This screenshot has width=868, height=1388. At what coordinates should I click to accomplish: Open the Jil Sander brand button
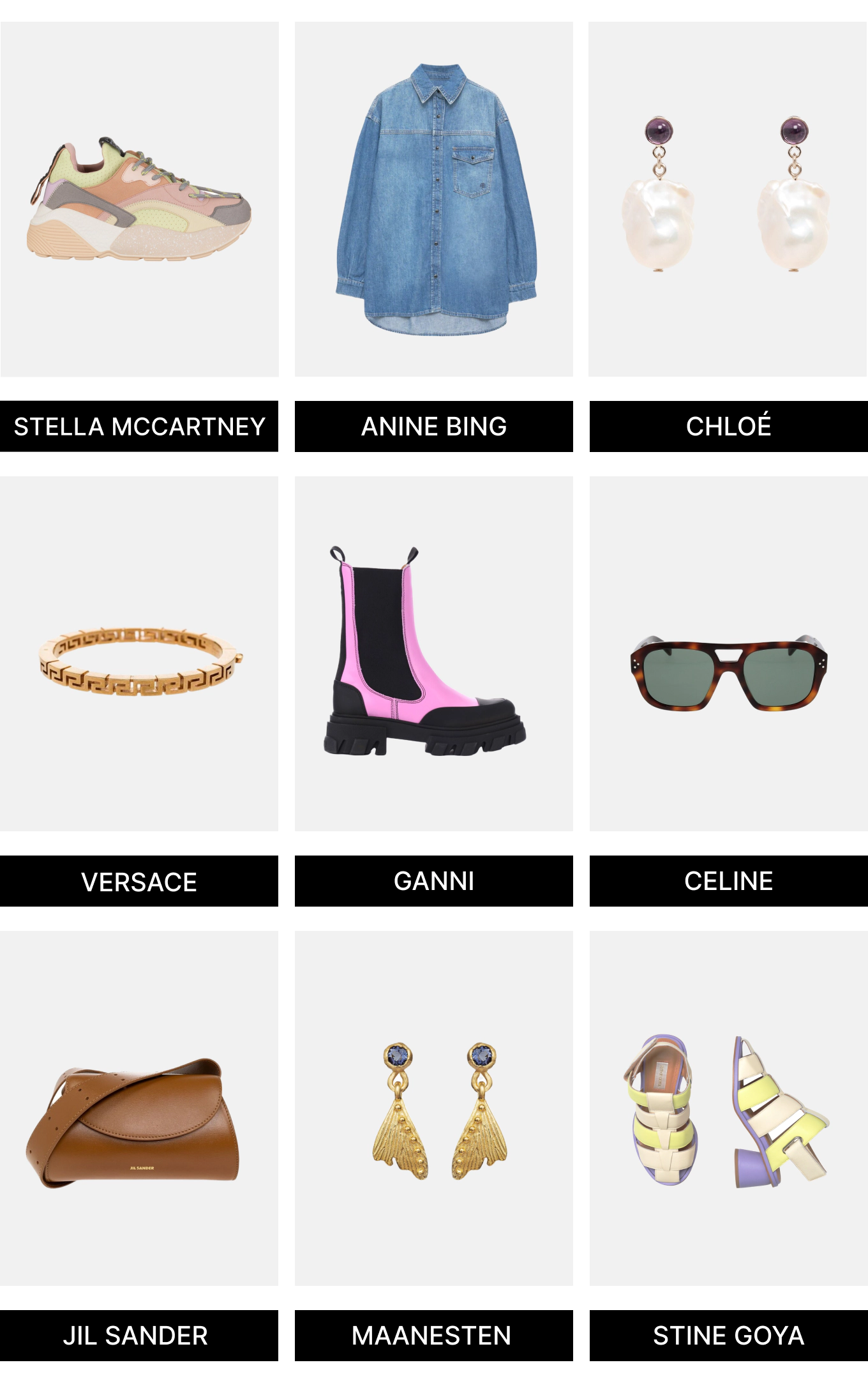point(139,1336)
